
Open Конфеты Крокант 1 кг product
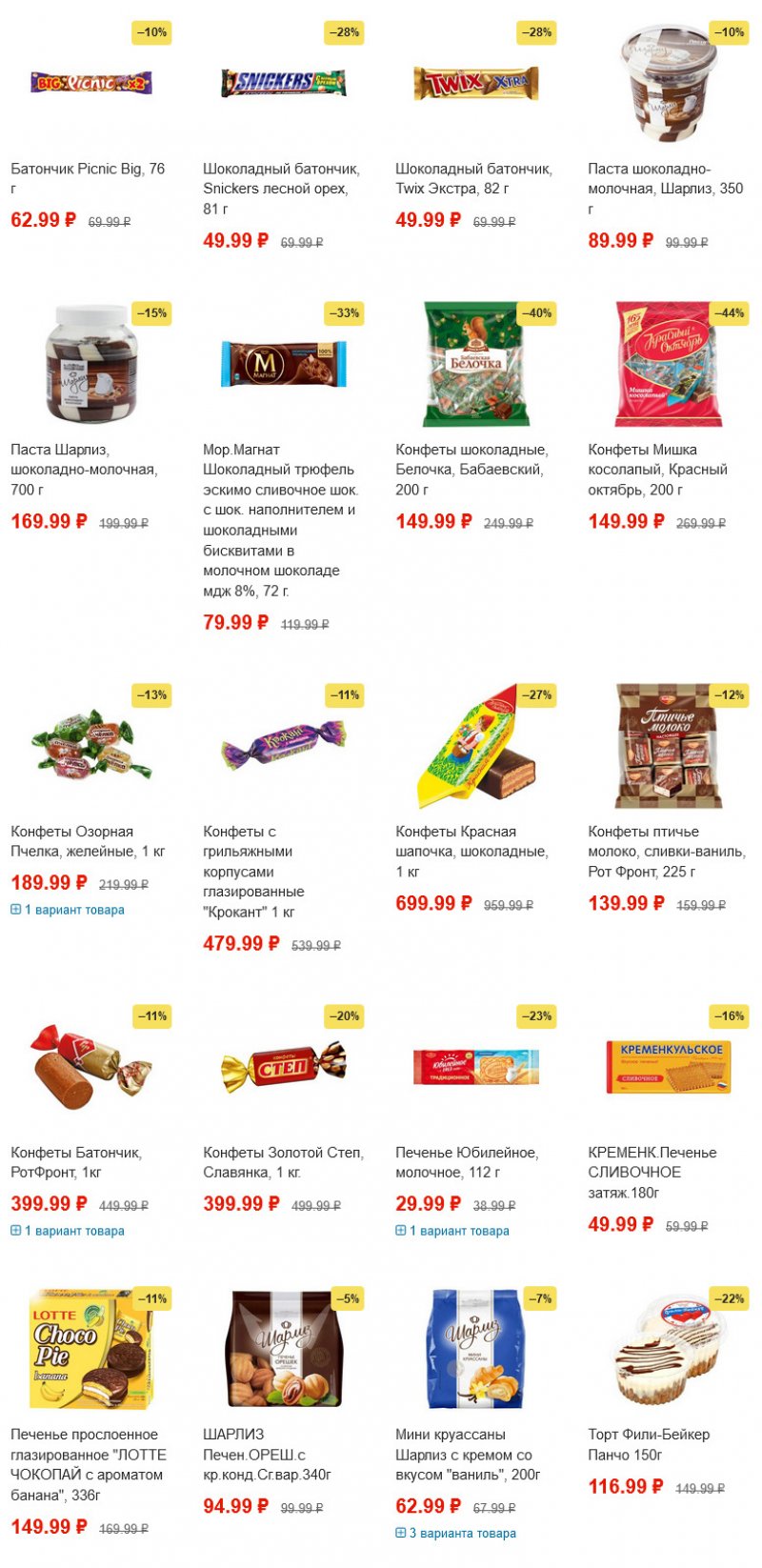click(253, 872)
